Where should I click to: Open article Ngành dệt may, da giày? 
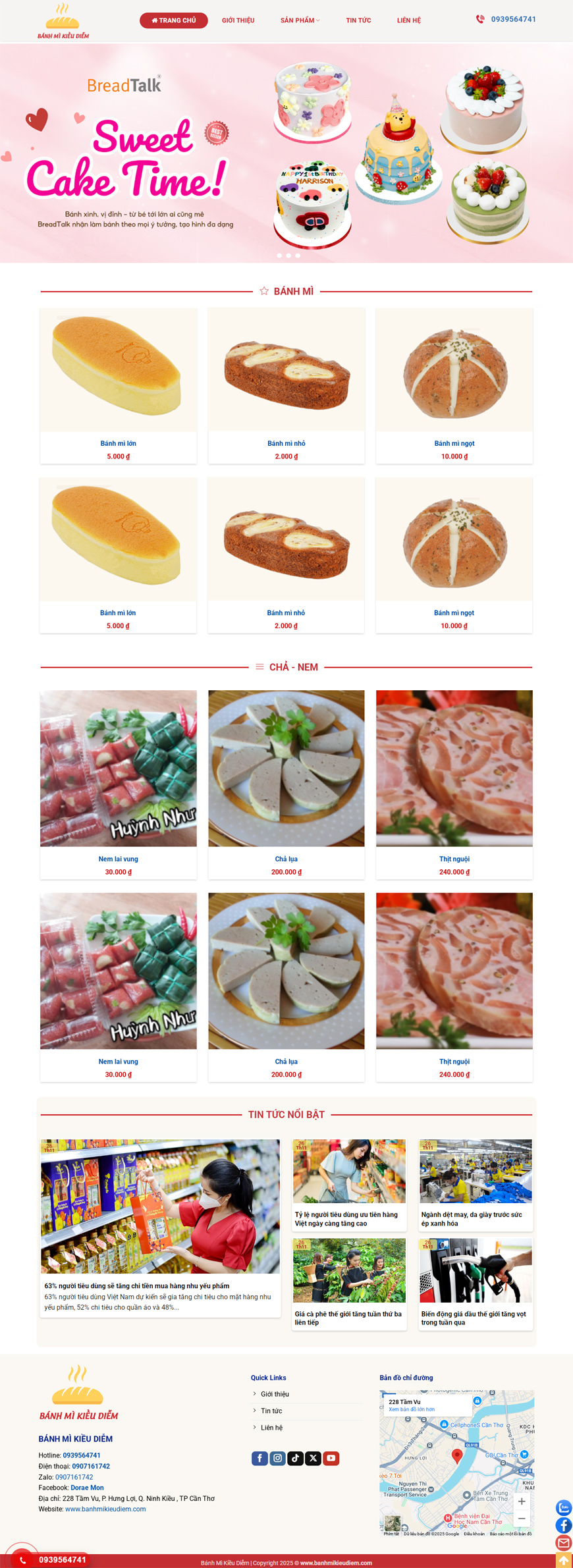tap(472, 1219)
